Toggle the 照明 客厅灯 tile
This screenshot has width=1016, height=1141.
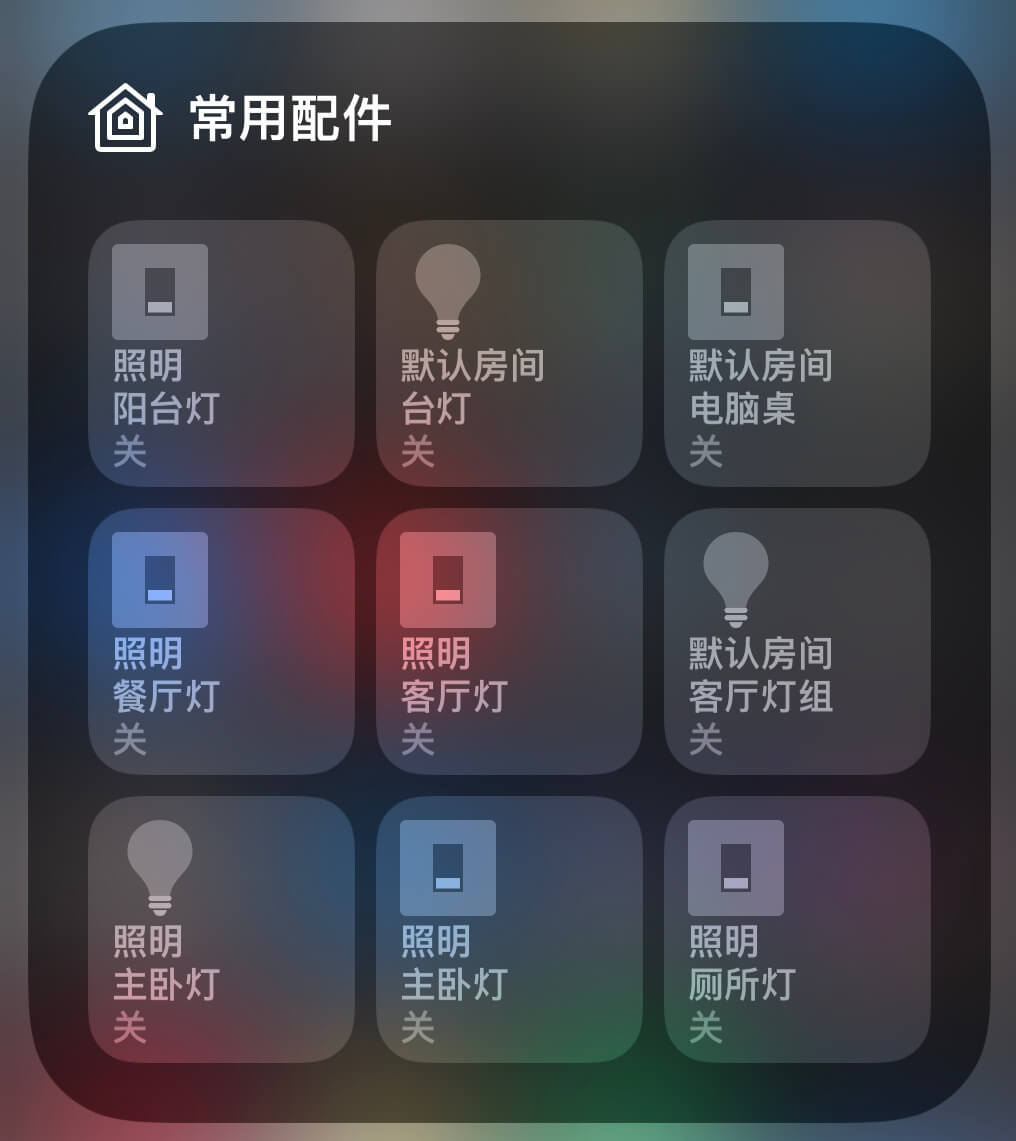click(x=509, y=641)
